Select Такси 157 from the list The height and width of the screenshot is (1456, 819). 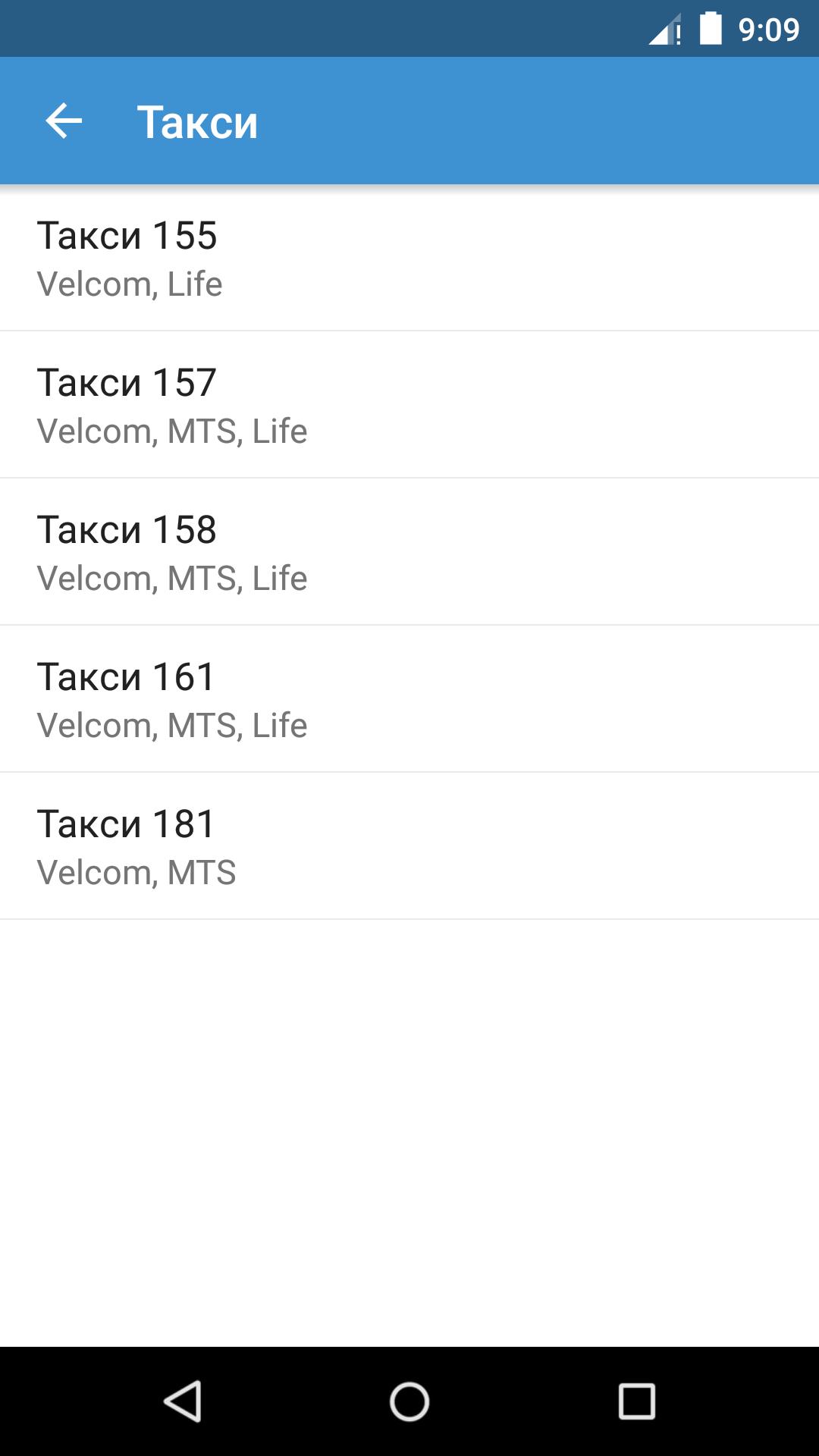(409, 405)
